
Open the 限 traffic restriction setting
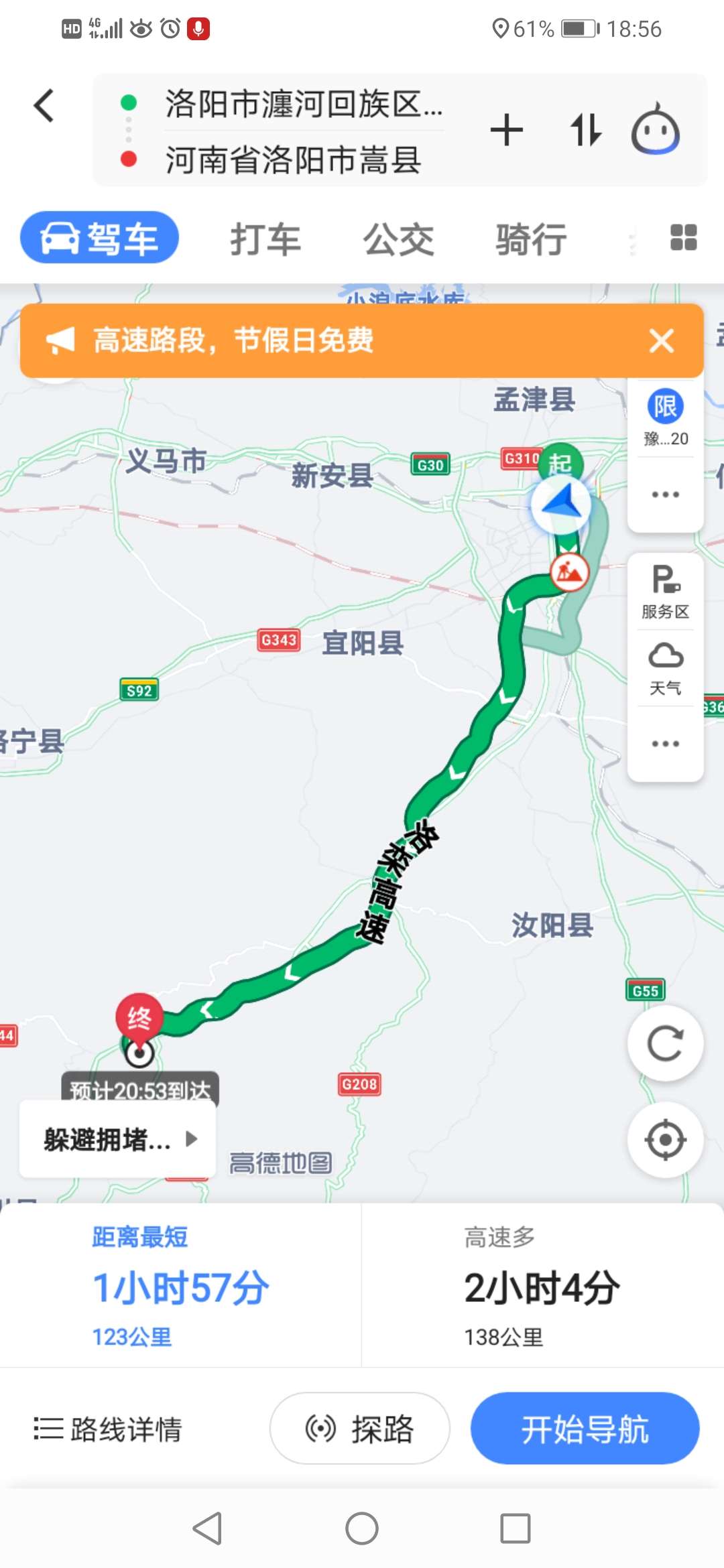click(x=665, y=417)
